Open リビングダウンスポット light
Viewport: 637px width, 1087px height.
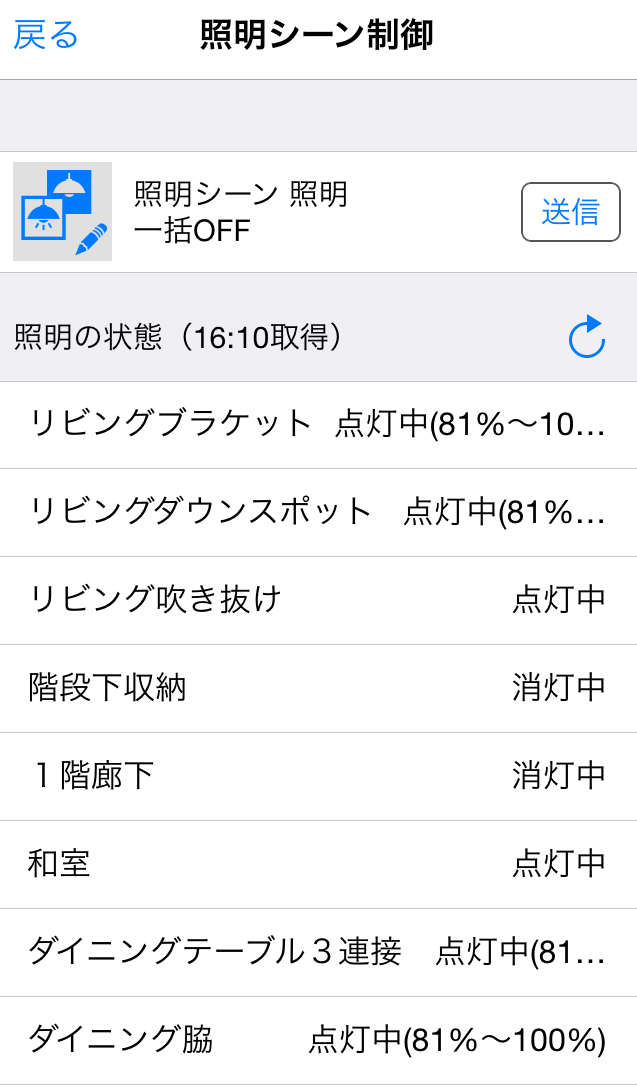318,512
